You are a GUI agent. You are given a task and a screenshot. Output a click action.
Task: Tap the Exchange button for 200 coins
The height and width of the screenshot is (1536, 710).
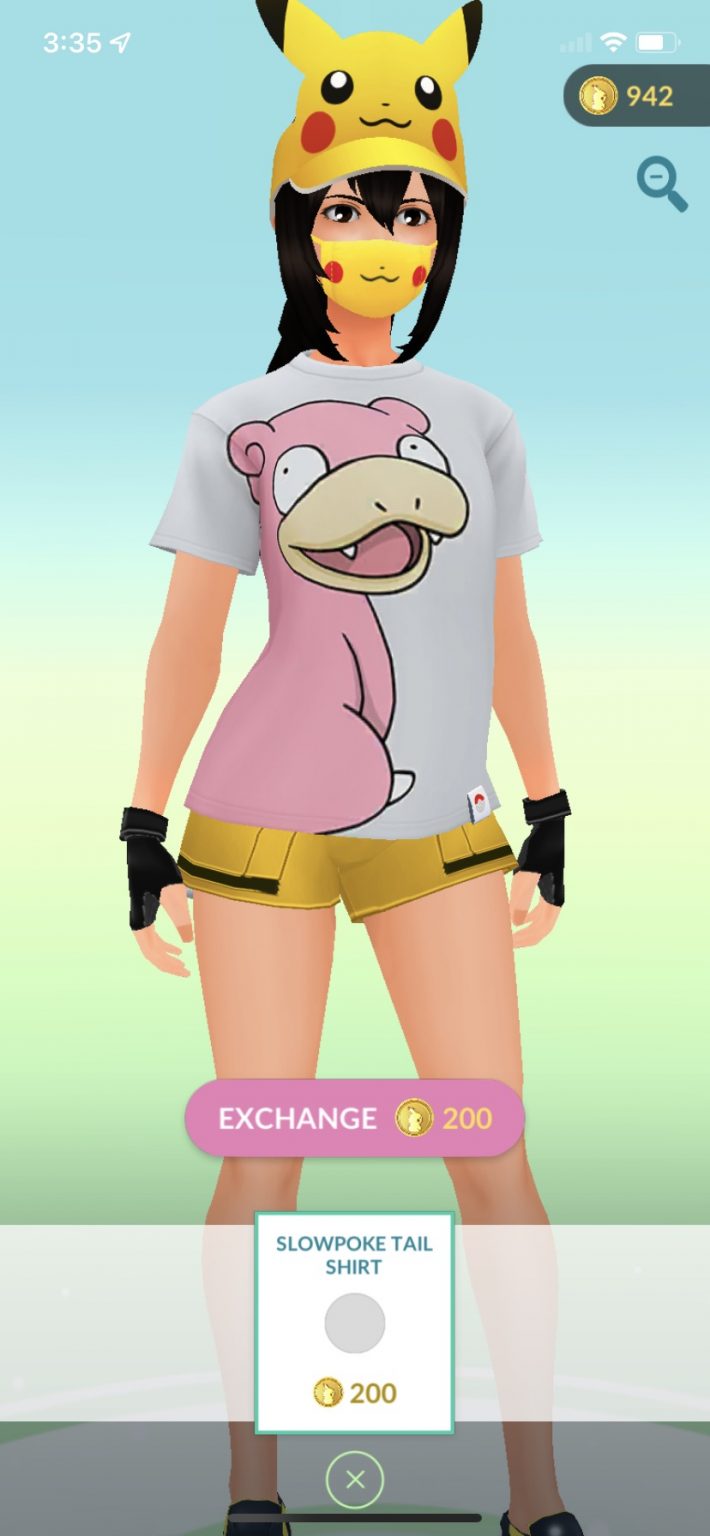[x=354, y=1118]
